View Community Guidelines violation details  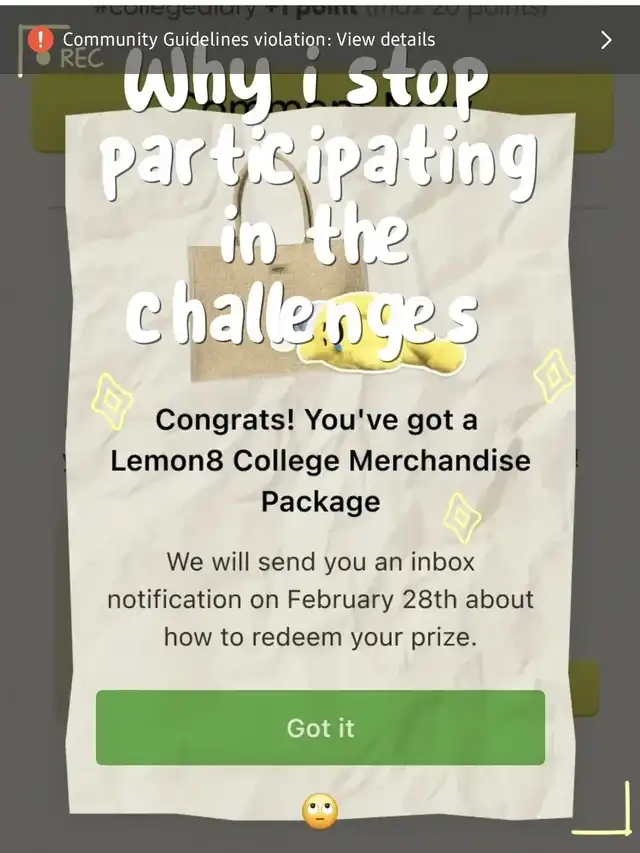pyautogui.click(x=320, y=40)
